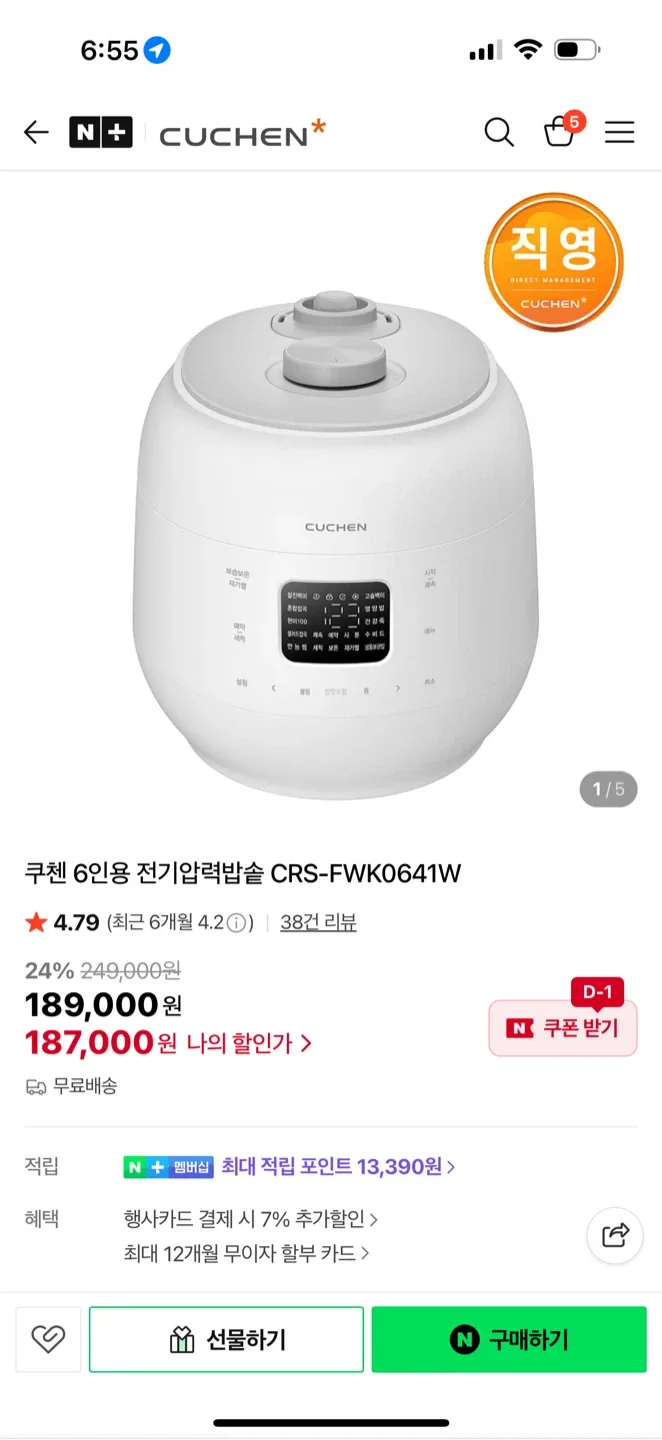Open the hamburger menu
The image size is (662, 1440).
click(620, 132)
